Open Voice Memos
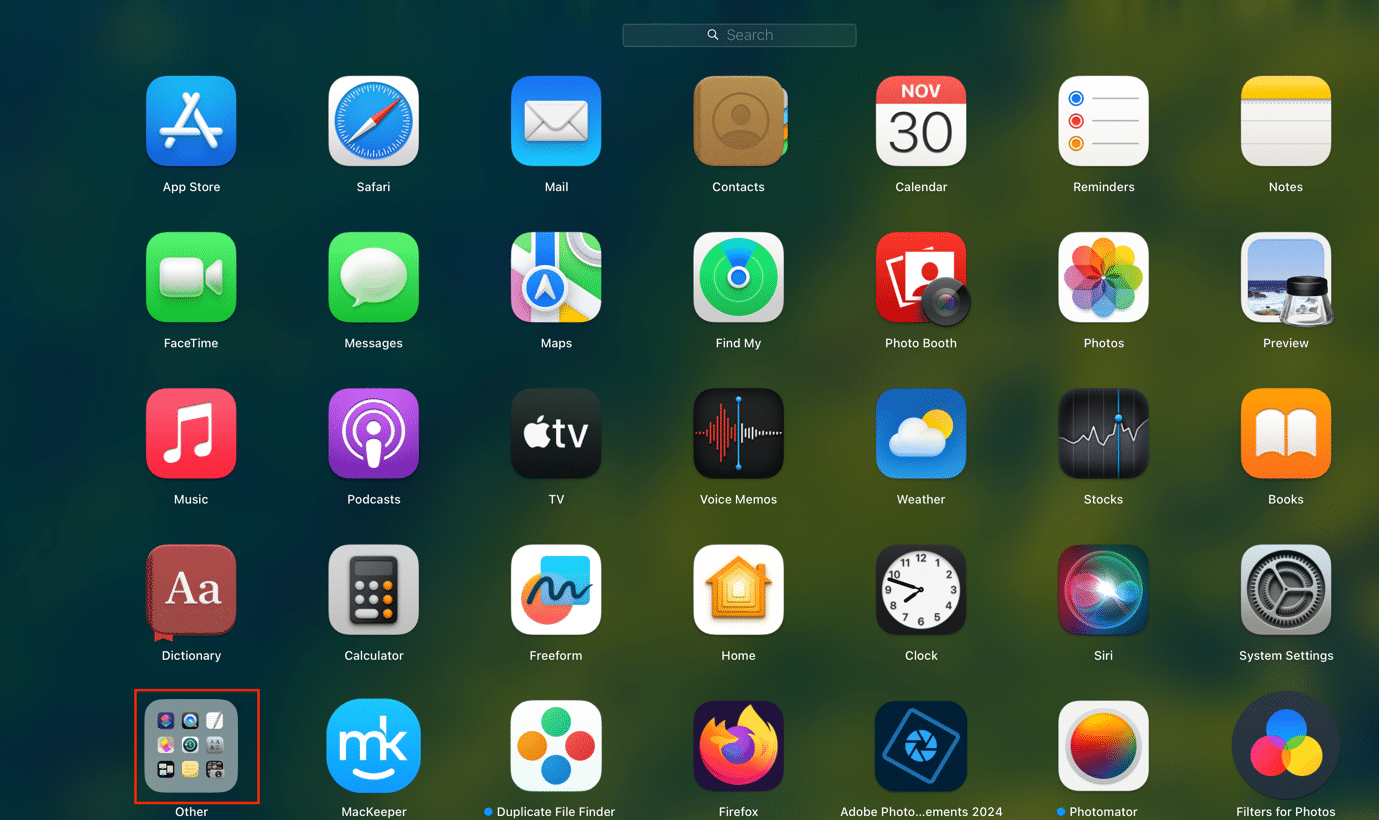Viewport: 1379px width, 820px height. 738,434
